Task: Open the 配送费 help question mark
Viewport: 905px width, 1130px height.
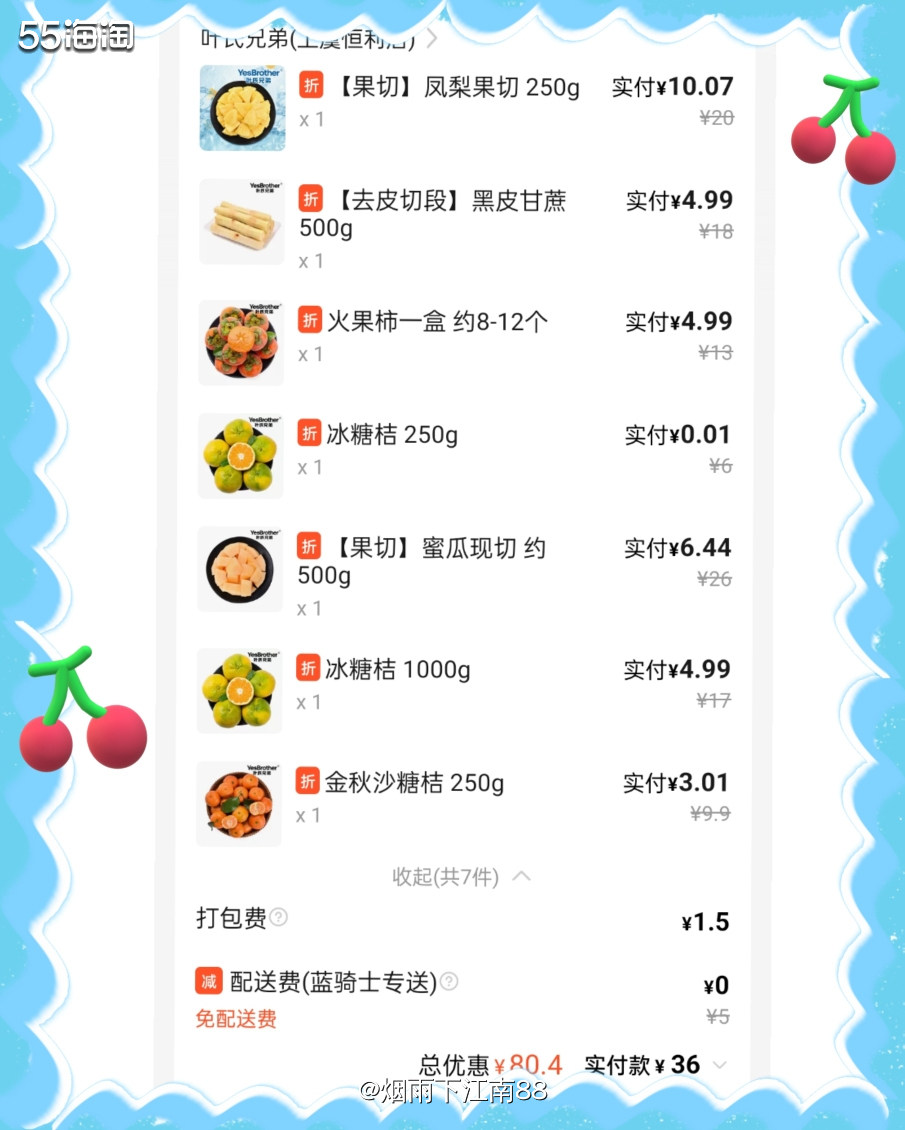Action: click(x=451, y=983)
